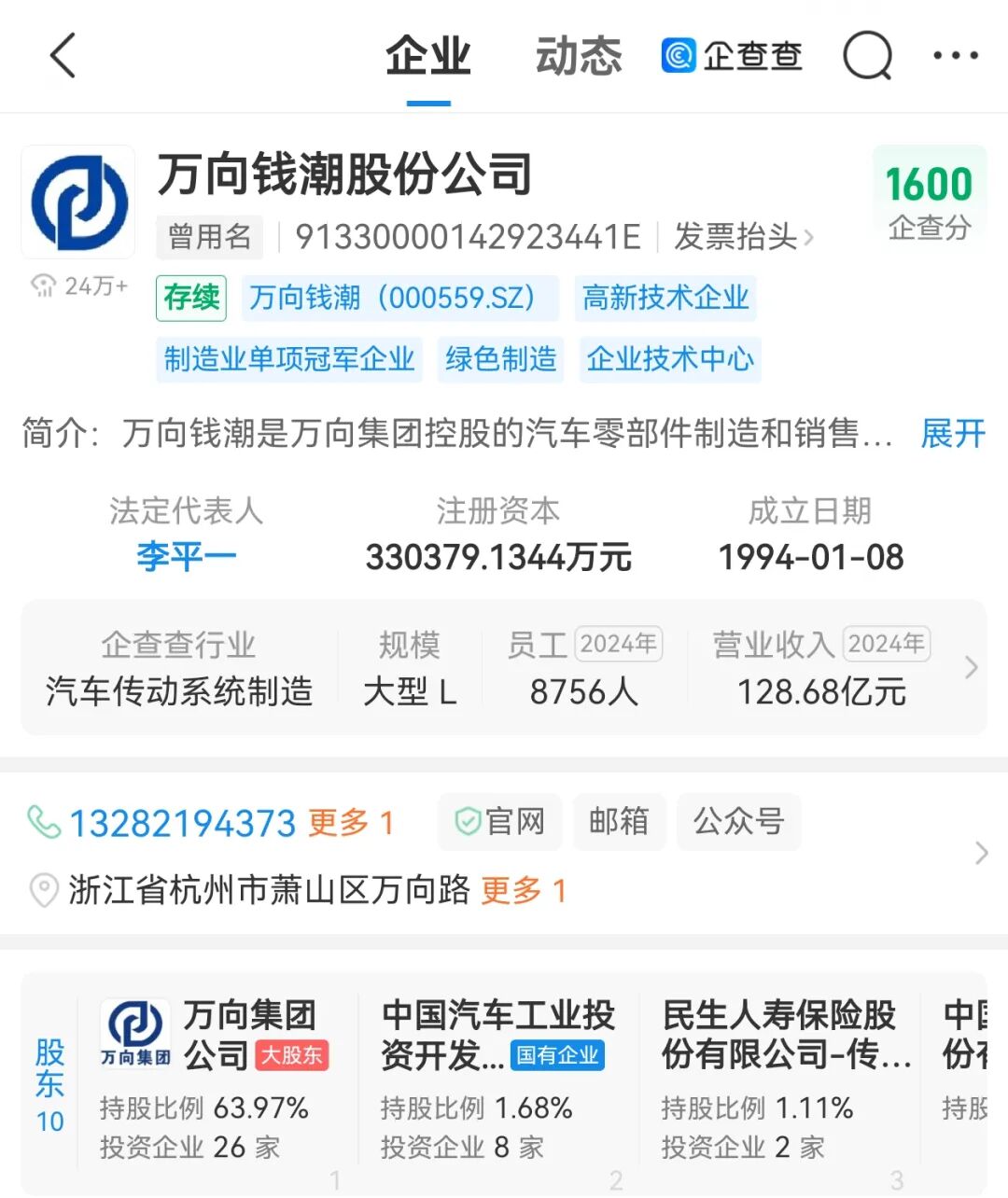The image size is (1008, 1198).
Task: Tap the 高新技术企业 tag
Action: (665, 299)
